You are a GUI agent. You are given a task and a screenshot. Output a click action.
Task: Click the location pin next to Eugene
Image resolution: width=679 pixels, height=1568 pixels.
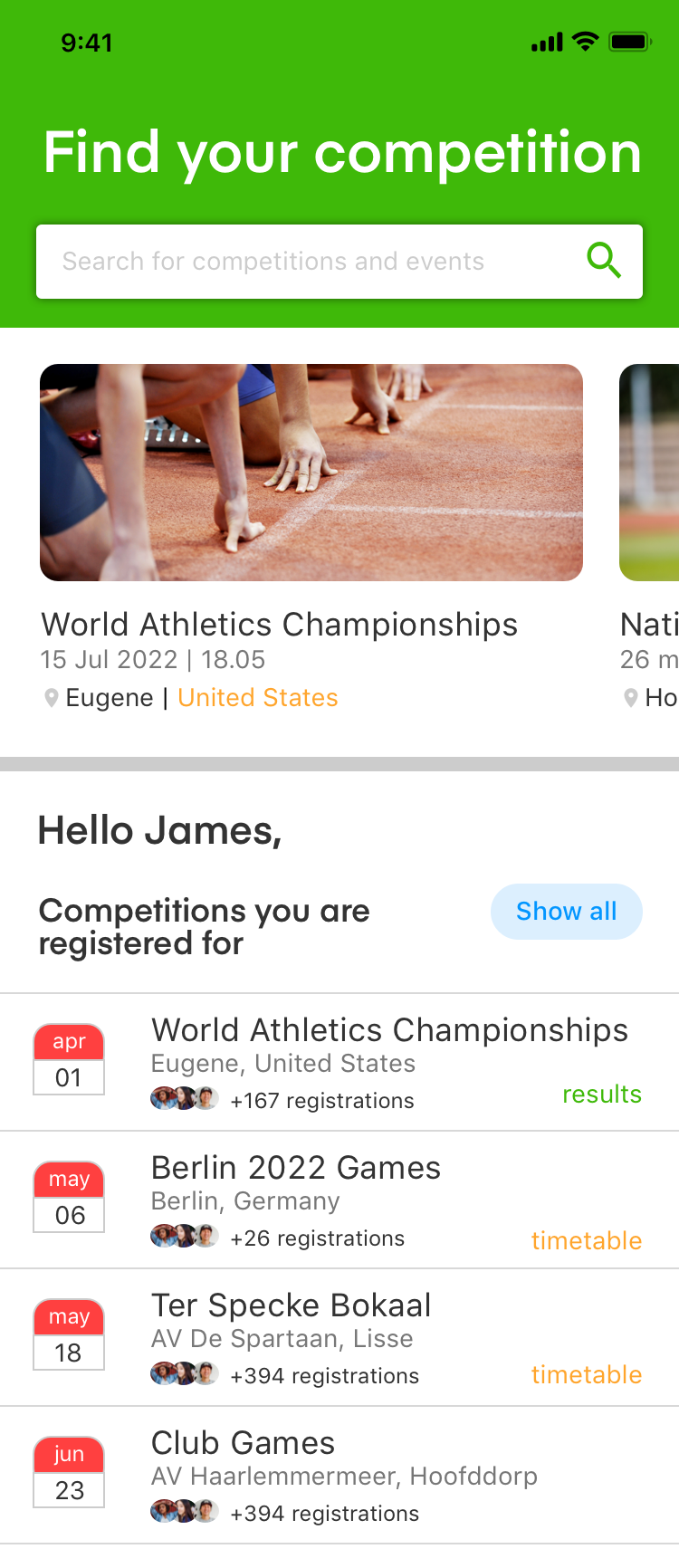(x=52, y=697)
